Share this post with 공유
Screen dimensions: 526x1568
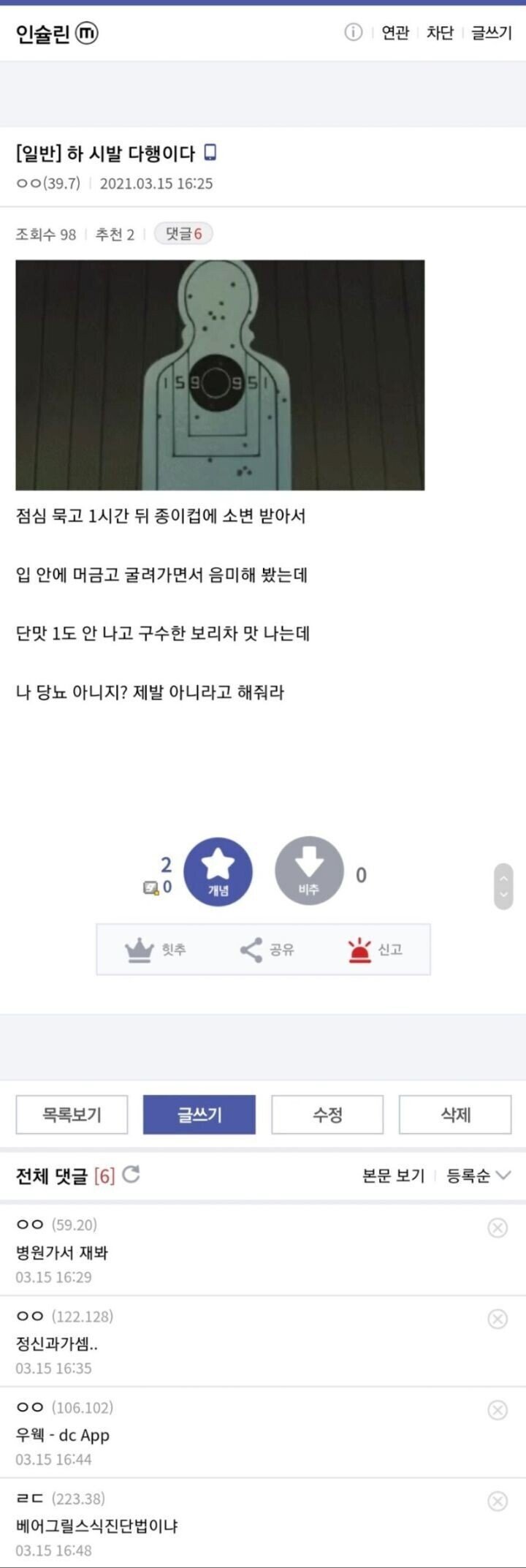(267, 950)
